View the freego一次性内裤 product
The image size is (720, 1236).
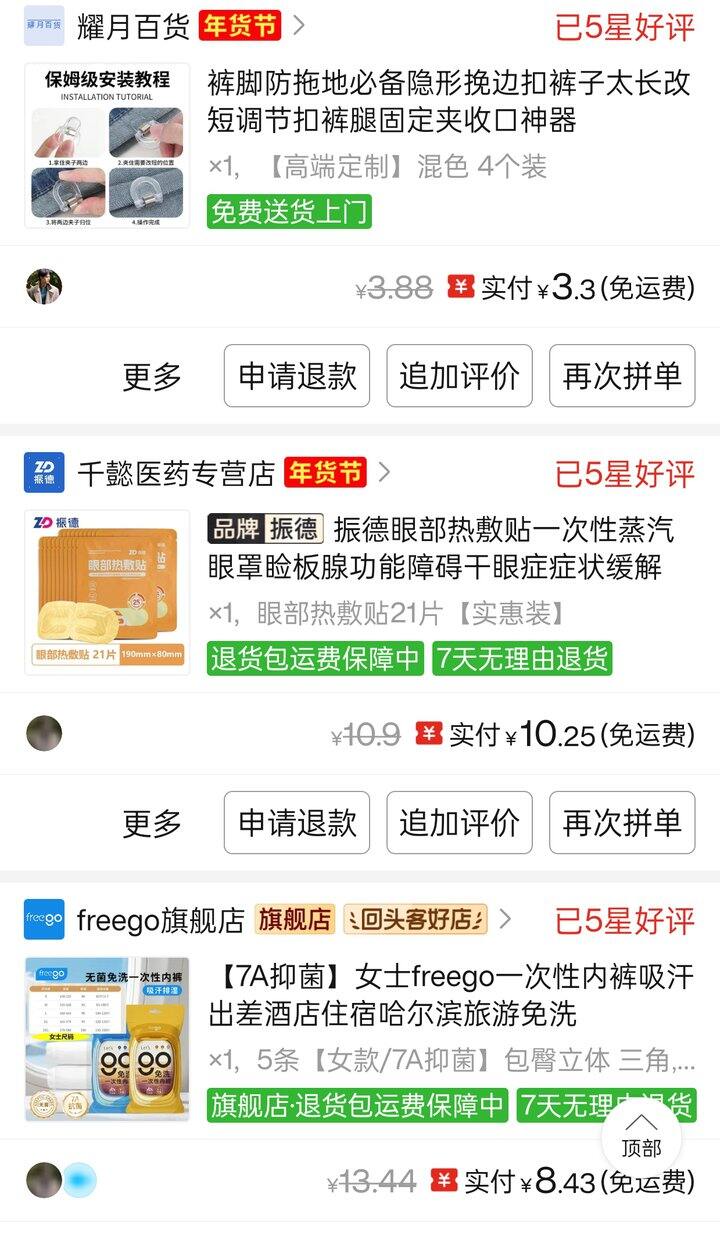click(x=450, y=995)
